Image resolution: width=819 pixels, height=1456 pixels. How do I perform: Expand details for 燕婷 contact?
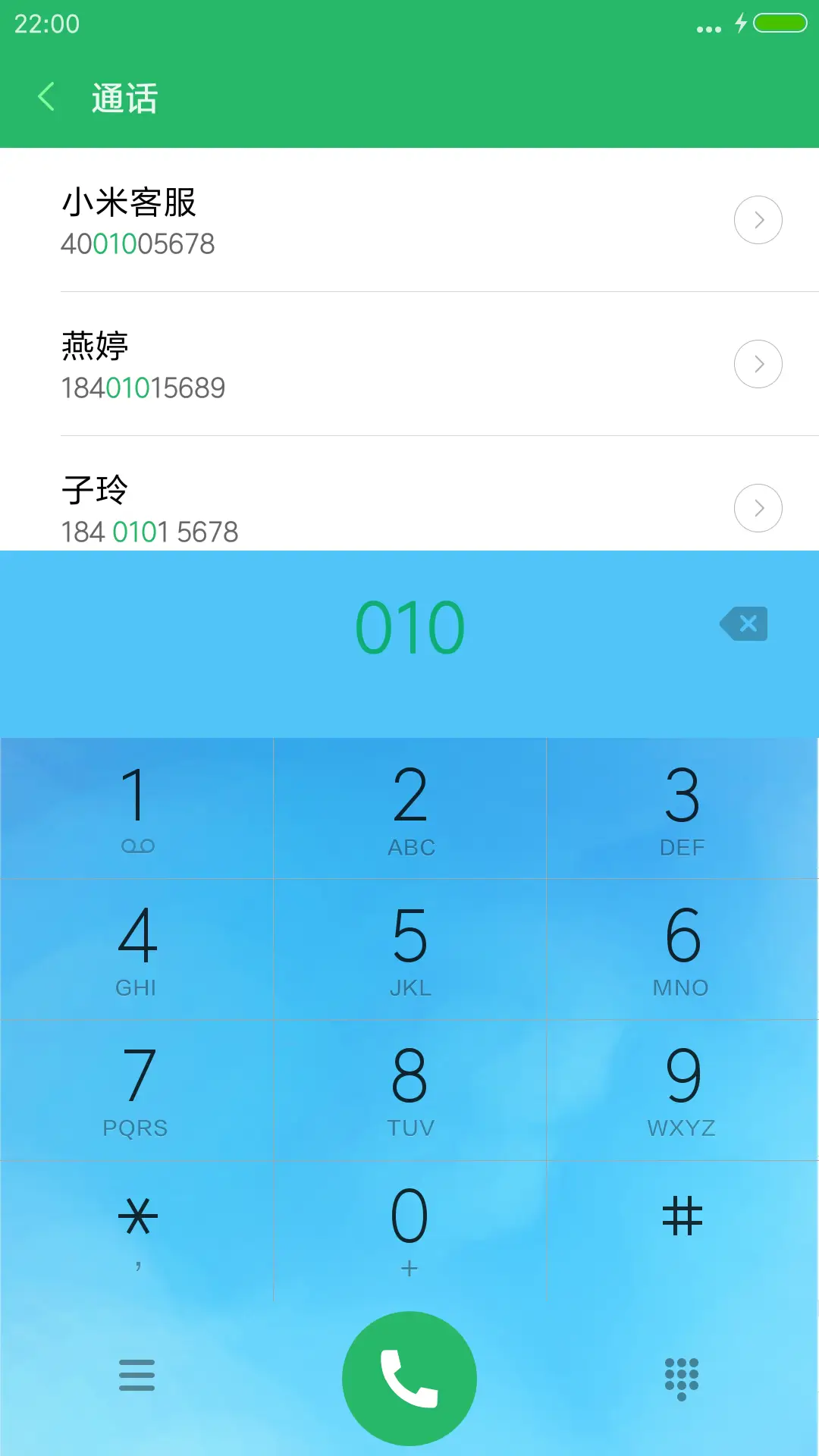(x=758, y=364)
